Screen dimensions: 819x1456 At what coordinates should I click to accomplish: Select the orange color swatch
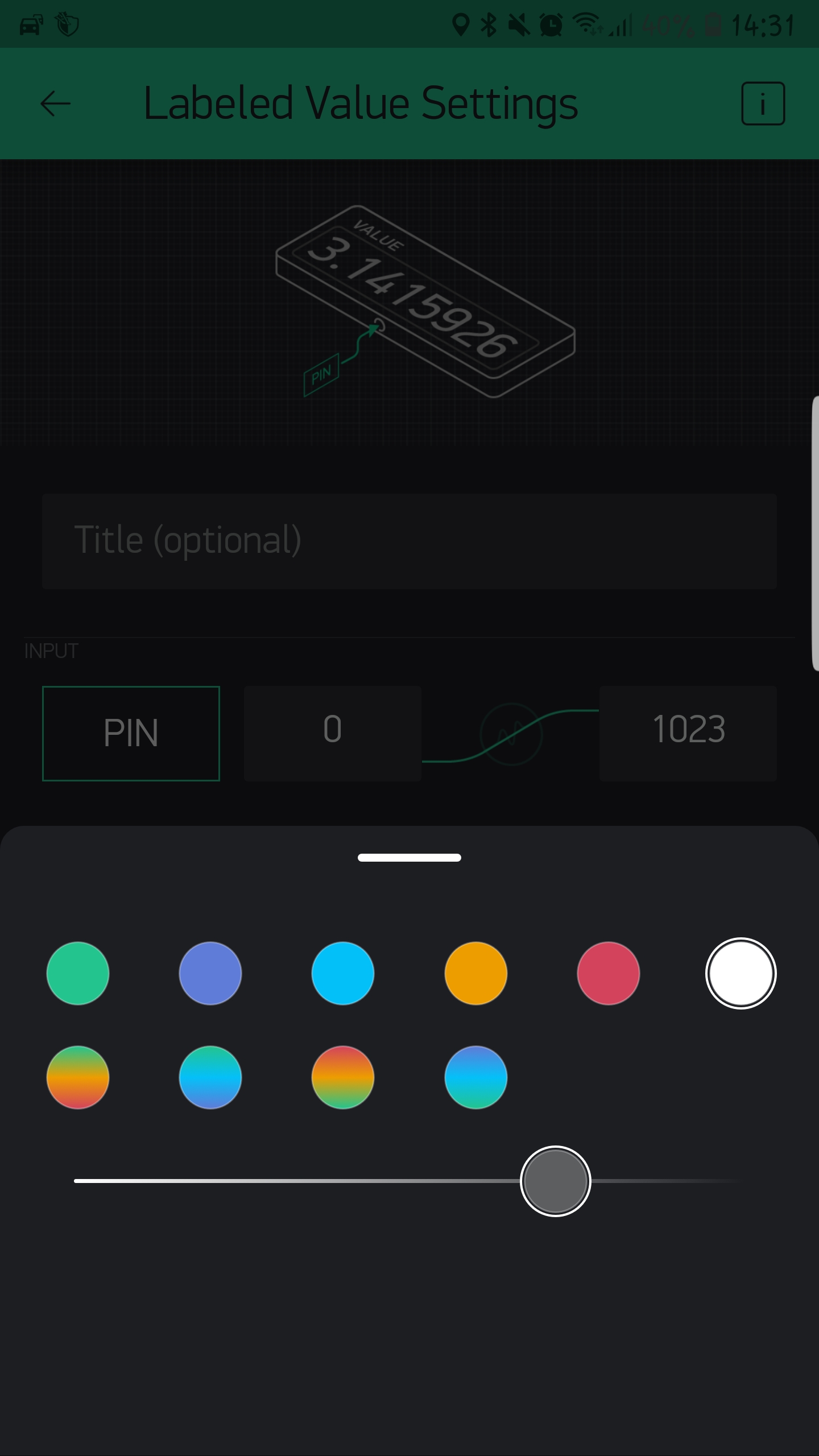[475, 973]
